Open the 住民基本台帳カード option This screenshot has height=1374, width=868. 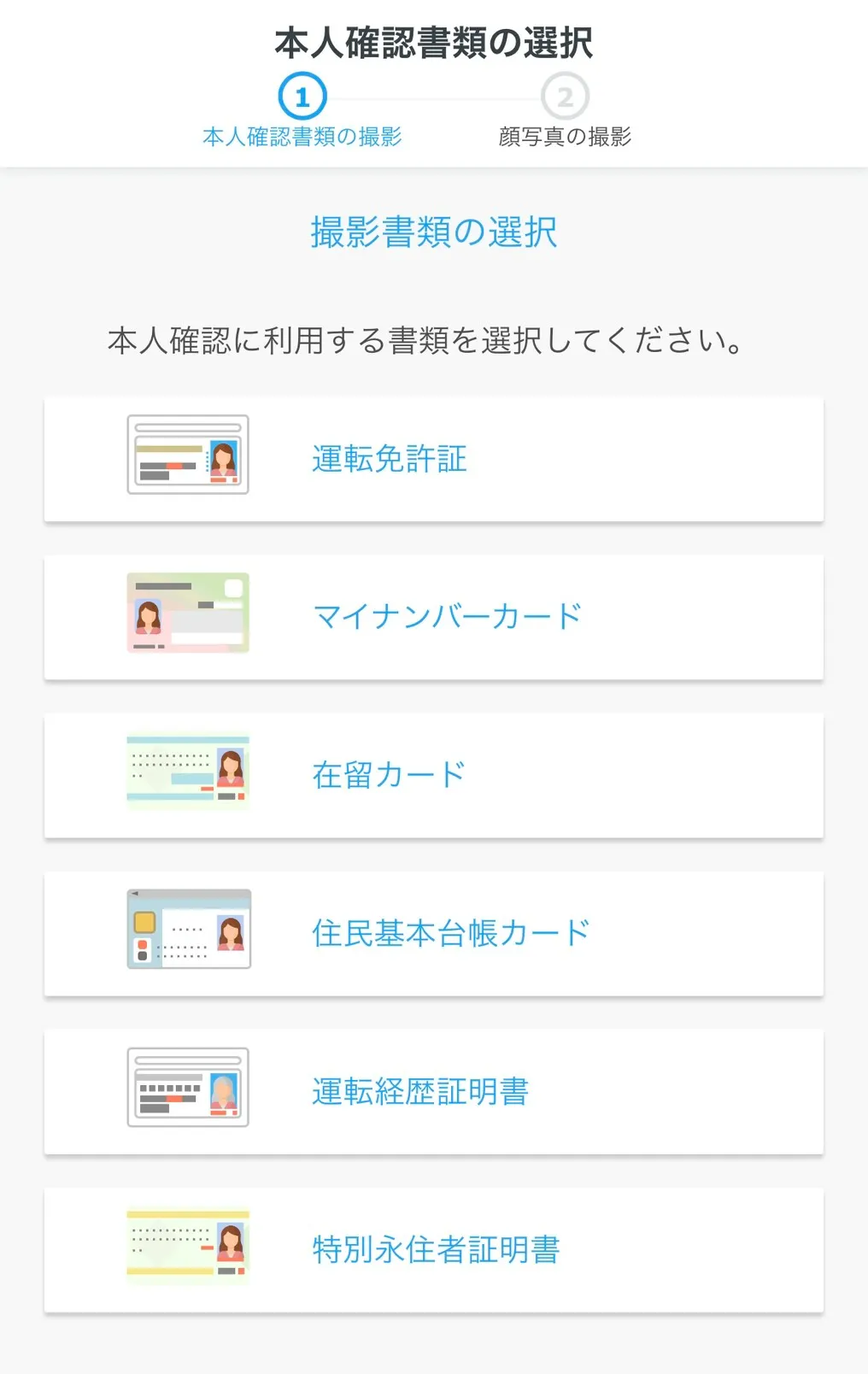433,933
